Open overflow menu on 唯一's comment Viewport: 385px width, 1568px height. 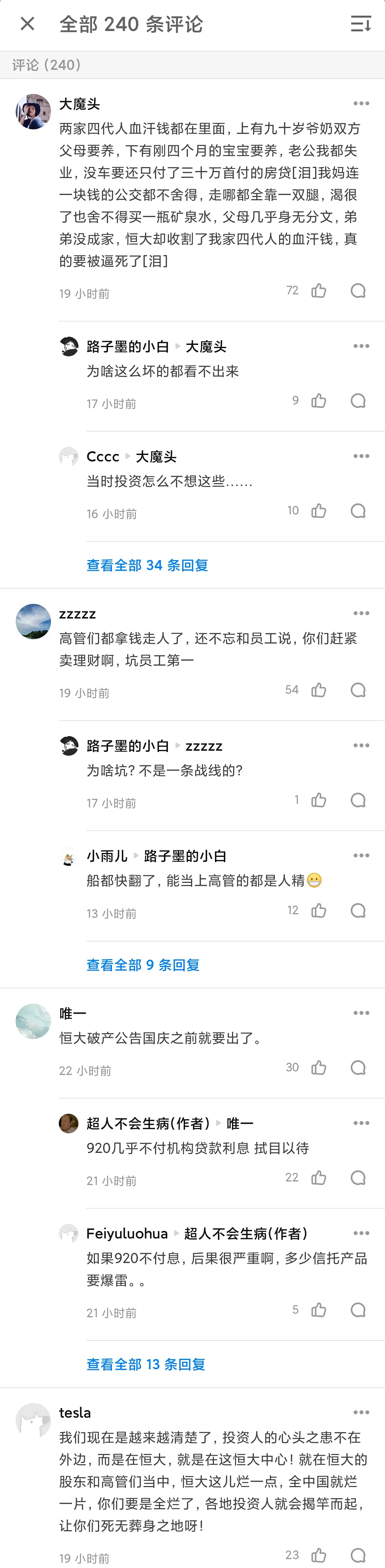click(361, 1013)
